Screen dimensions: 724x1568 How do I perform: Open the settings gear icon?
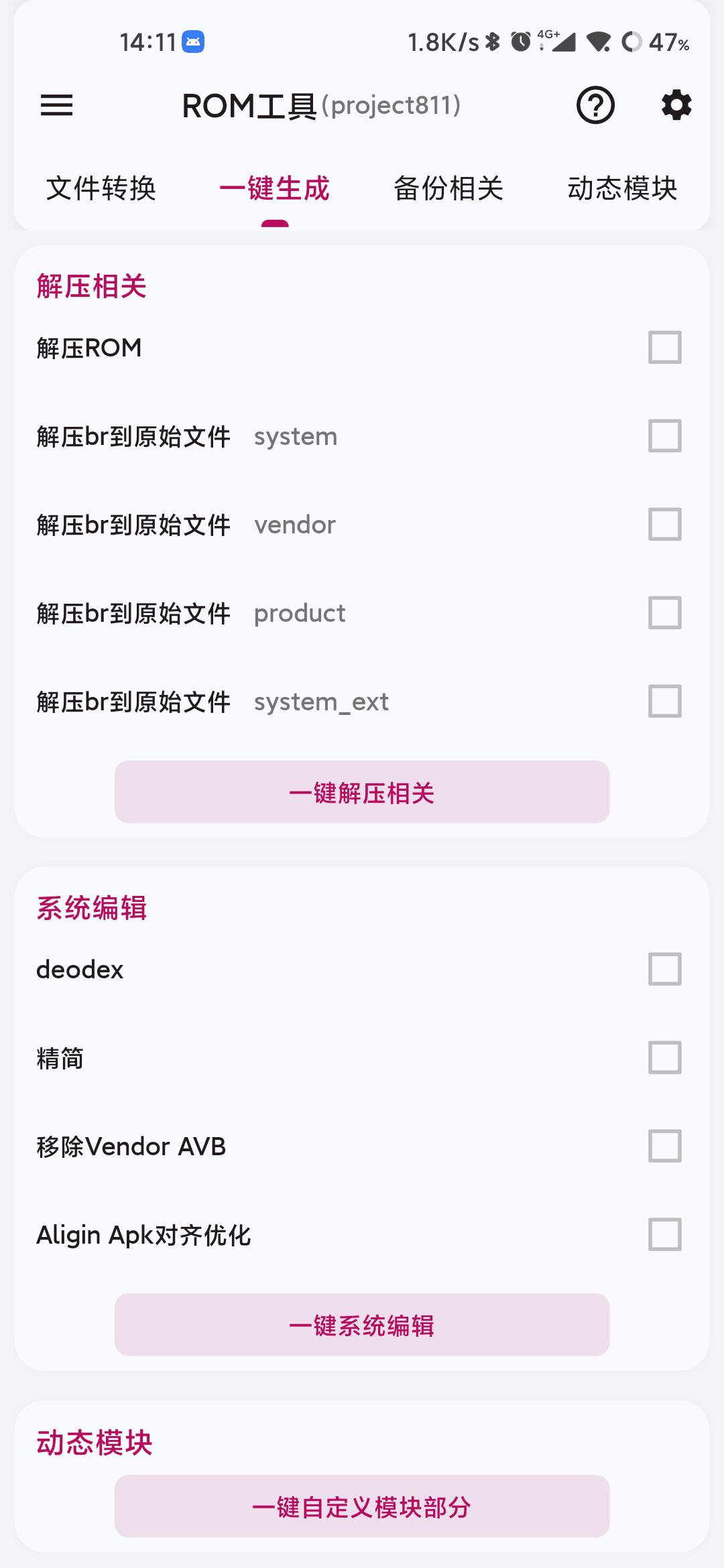(676, 105)
